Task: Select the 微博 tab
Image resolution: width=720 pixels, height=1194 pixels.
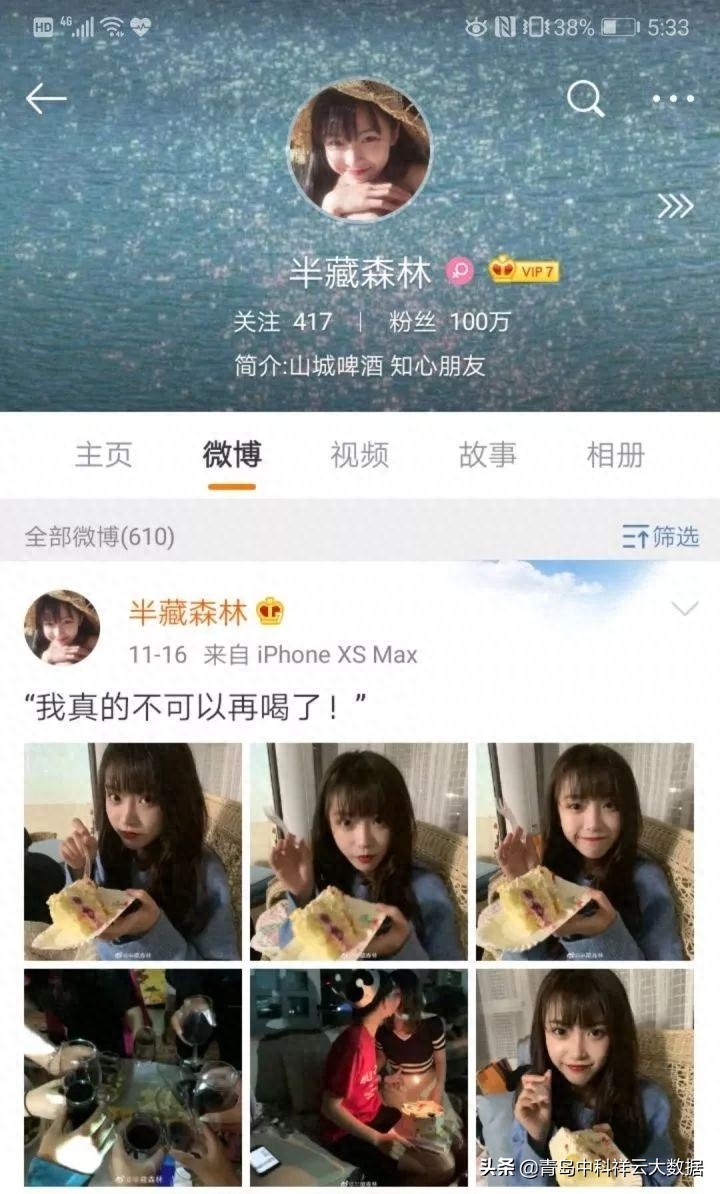Action: point(232,455)
